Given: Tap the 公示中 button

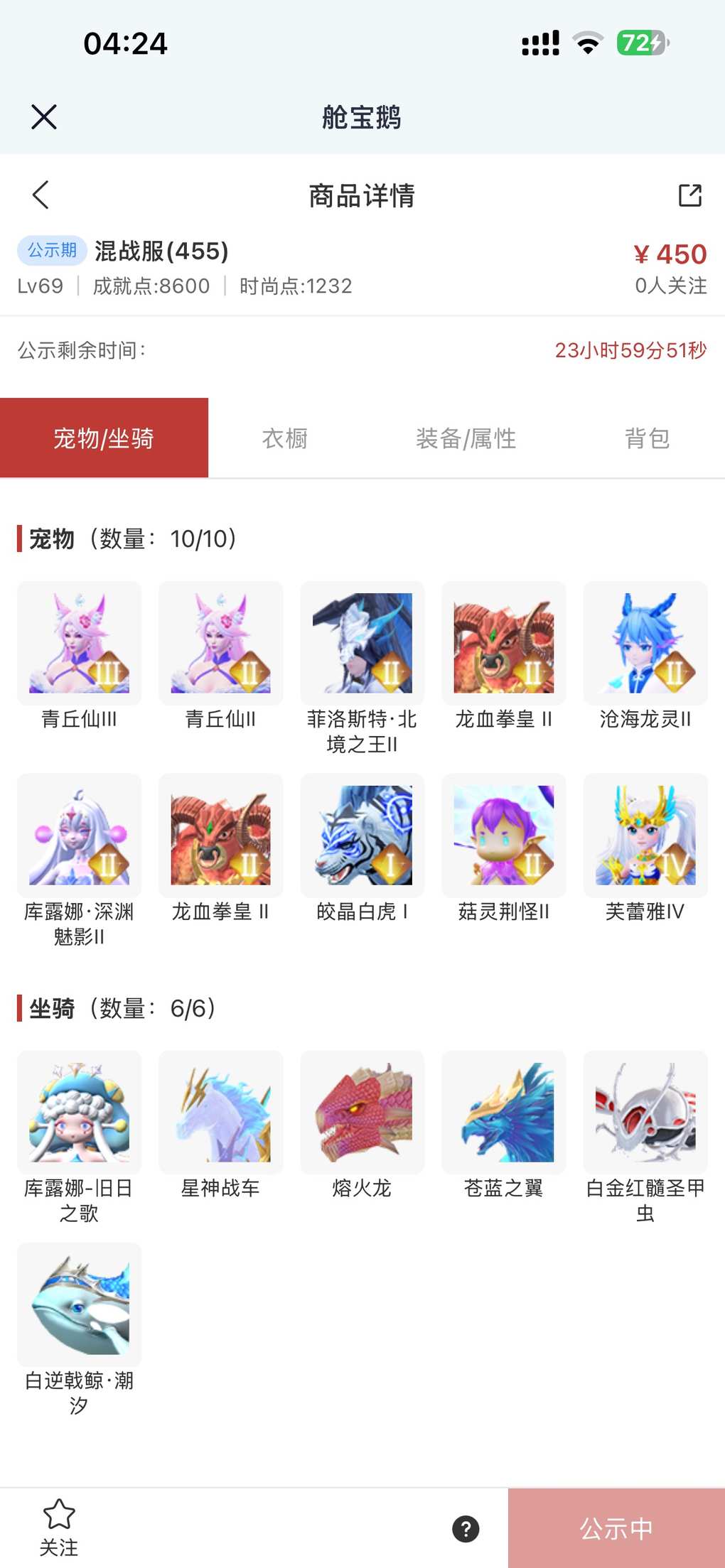Looking at the screenshot, I should click(616, 1529).
